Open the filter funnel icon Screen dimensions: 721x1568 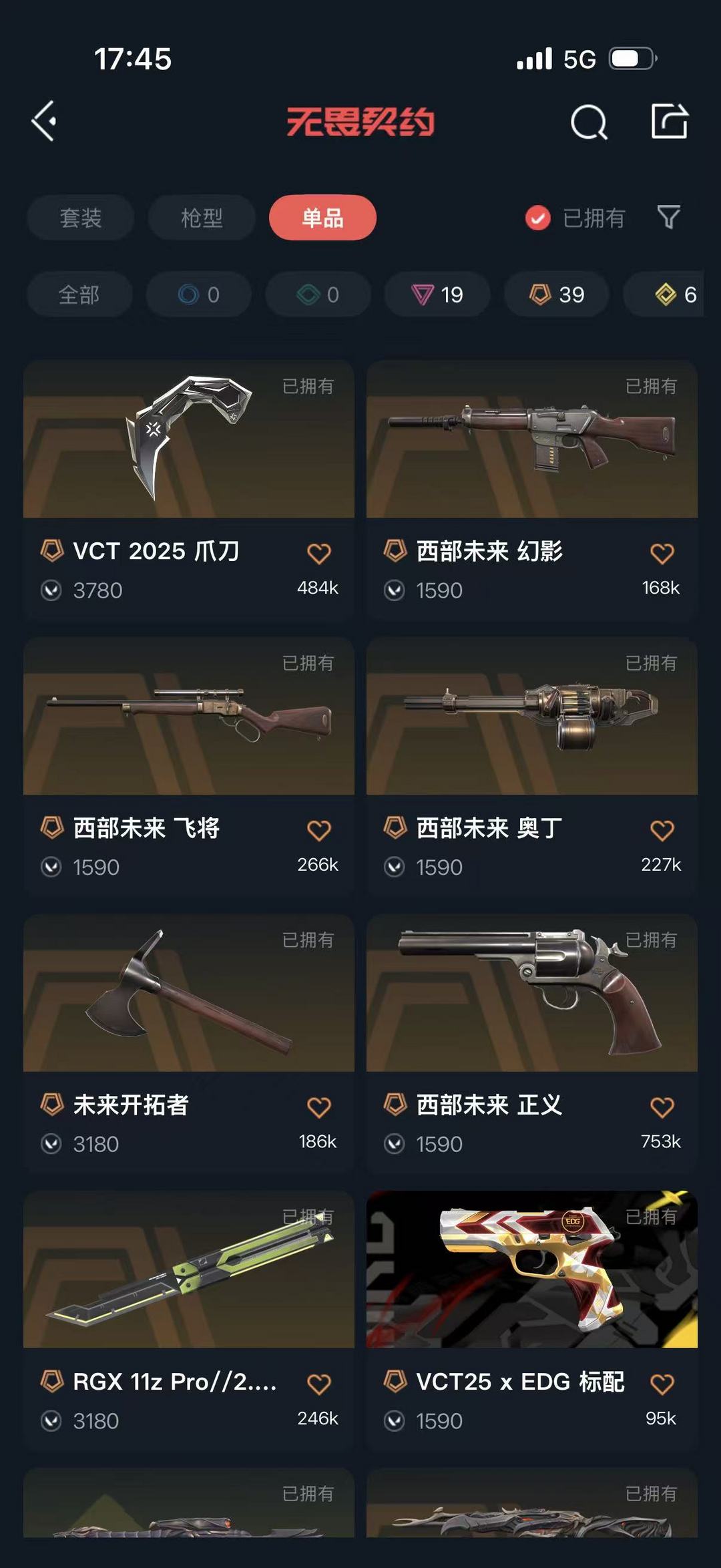[668, 217]
